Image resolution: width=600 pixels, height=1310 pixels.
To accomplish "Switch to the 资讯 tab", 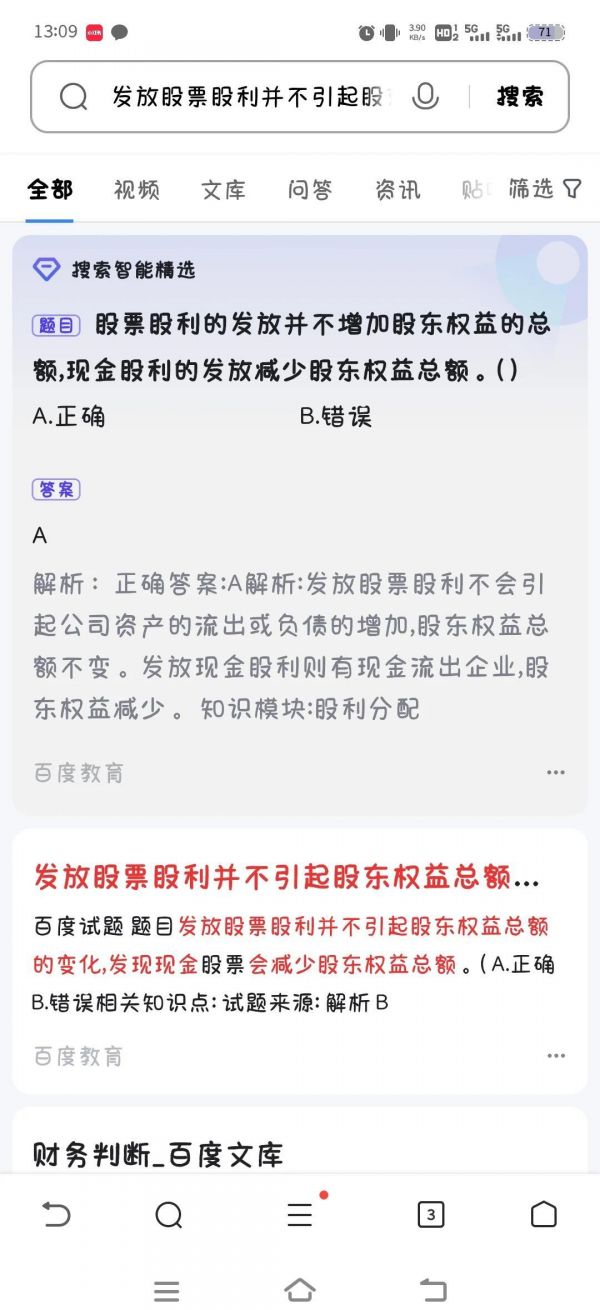I will click(397, 190).
